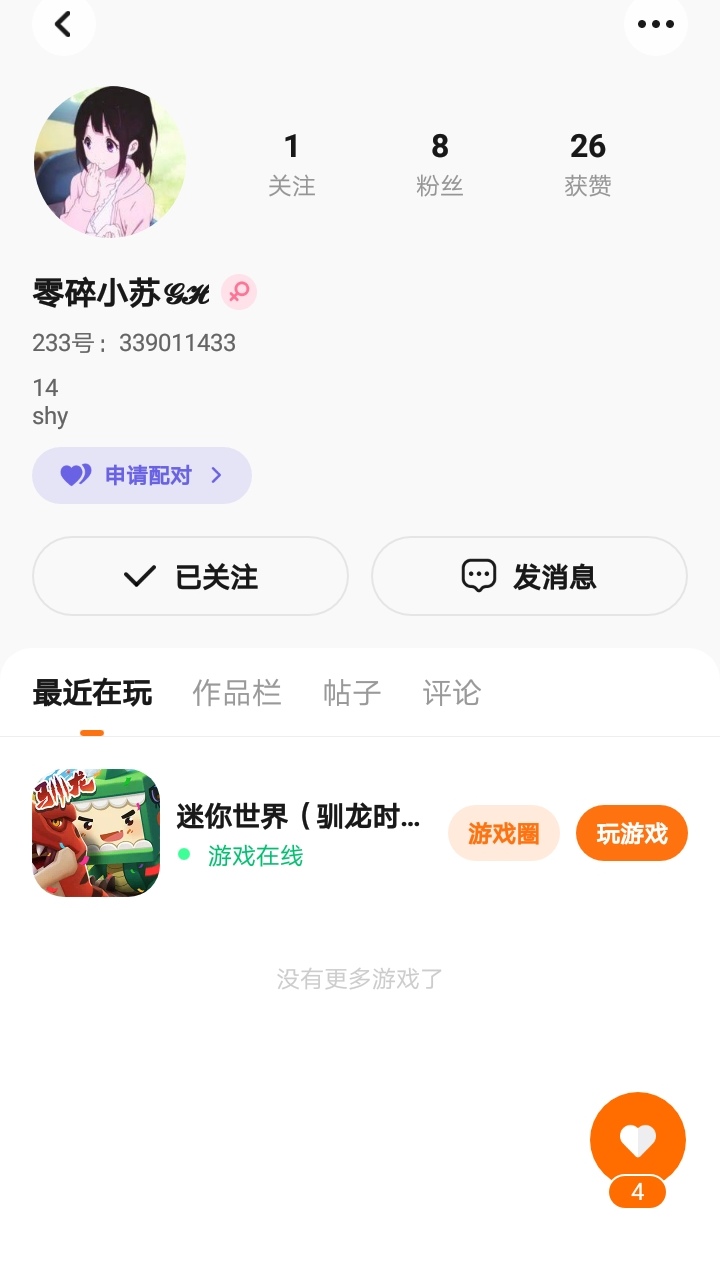Switch to the 作品栏 tab
The width and height of the screenshot is (720, 1286).
pyautogui.click(x=237, y=693)
